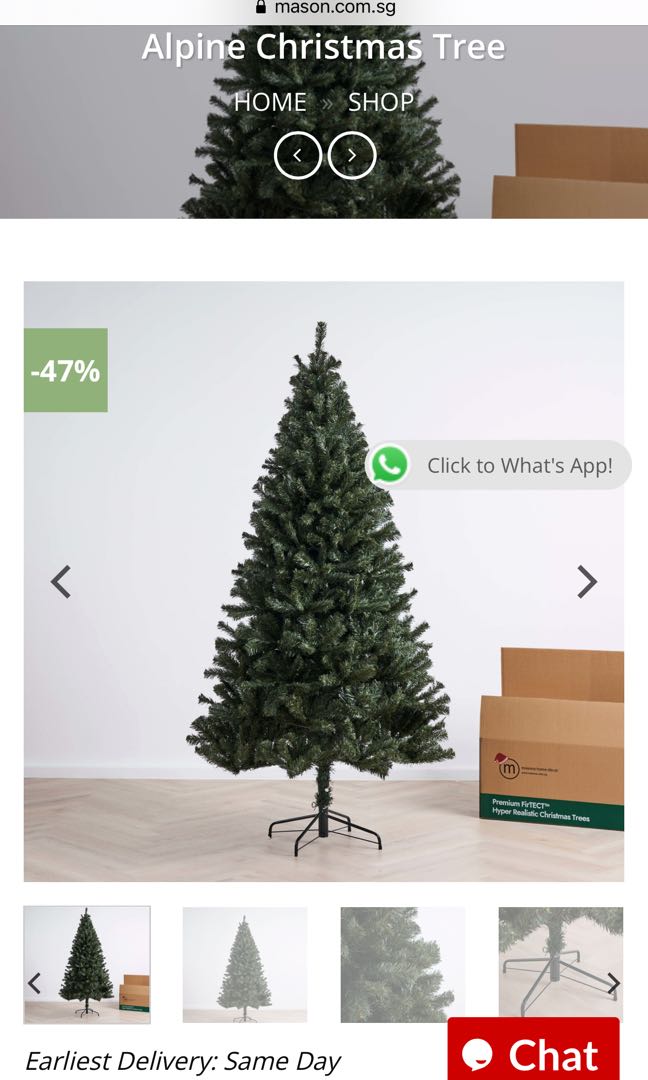The width and height of the screenshot is (648, 1080).
Task: Select first thumbnail of tree with box
Action: coord(87,964)
